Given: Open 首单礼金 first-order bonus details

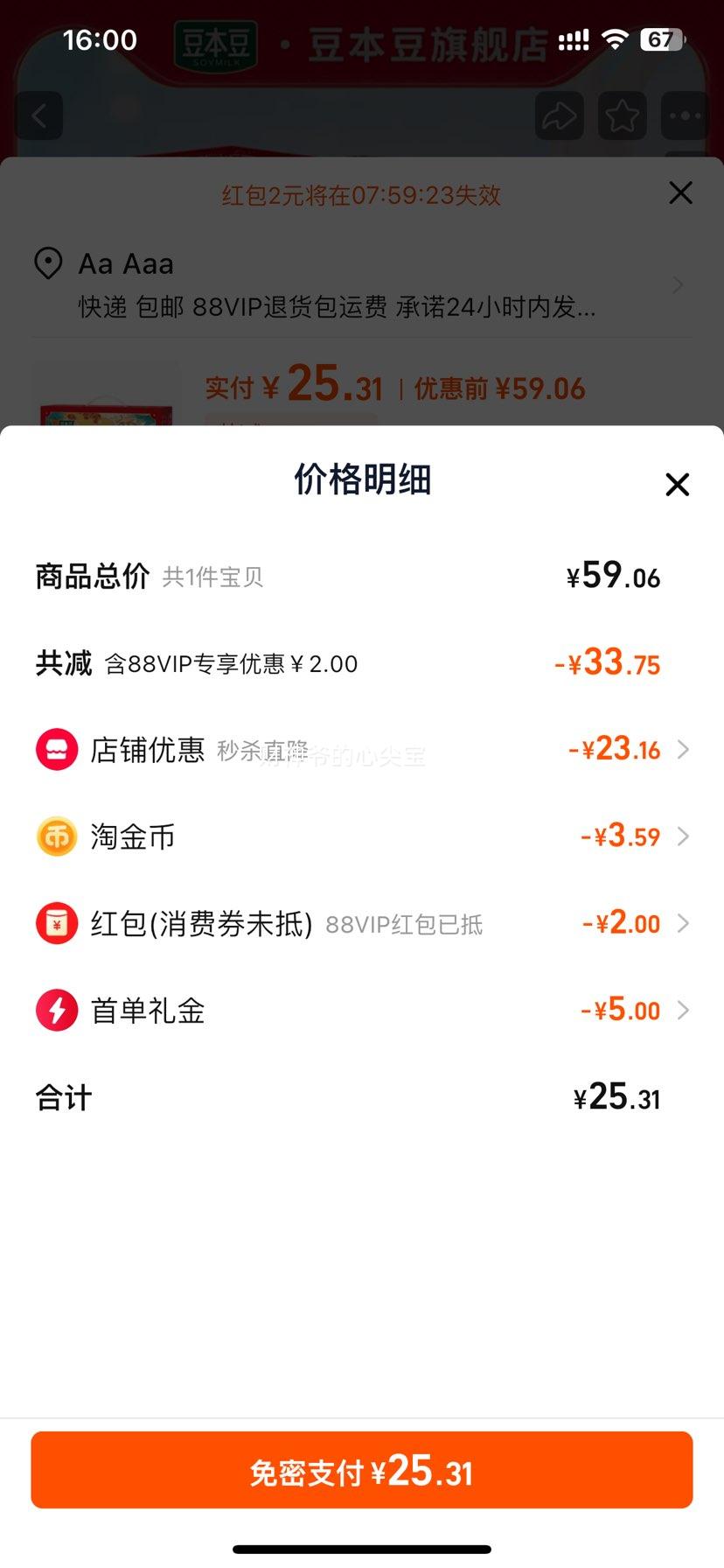Looking at the screenshot, I should (x=362, y=1010).
